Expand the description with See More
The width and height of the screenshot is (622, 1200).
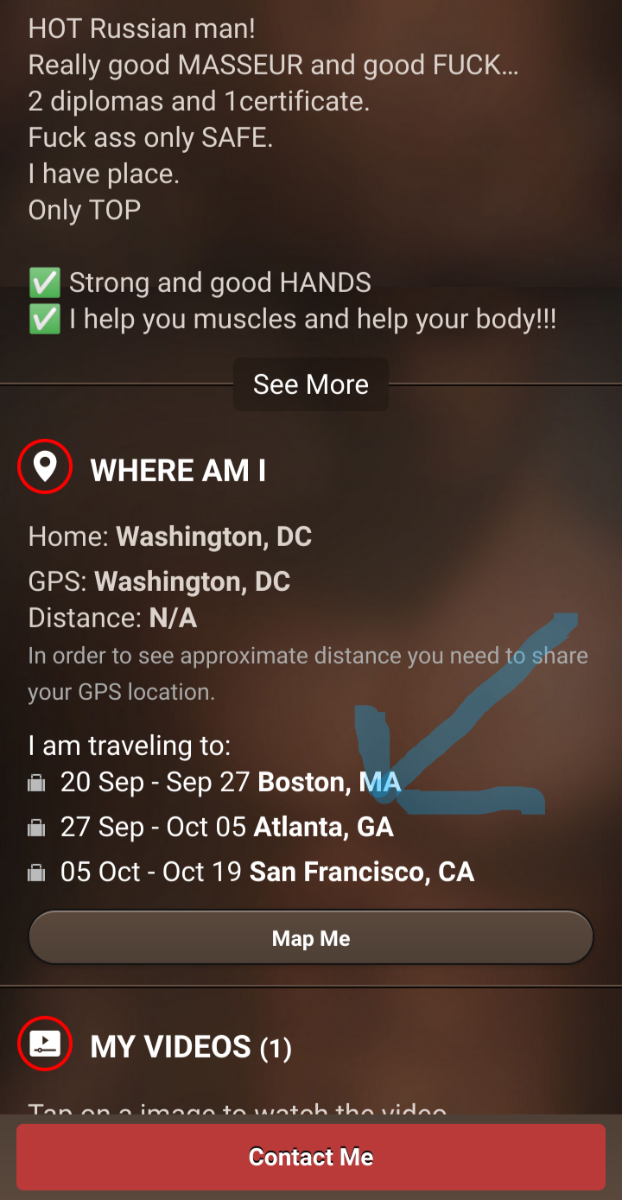tap(311, 384)
